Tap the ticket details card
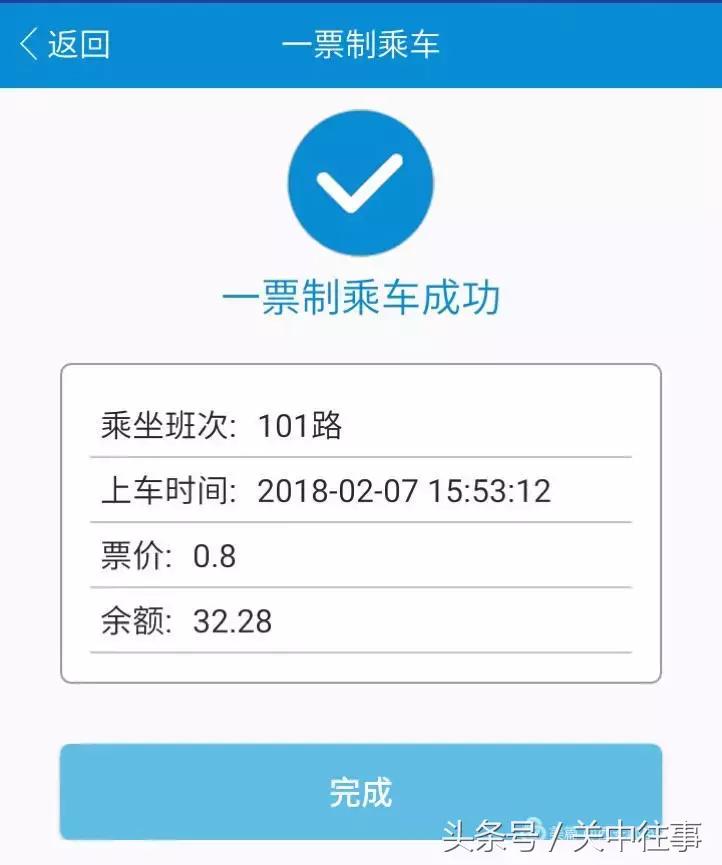The height and width of the screenshot is (865, 722). pos(360,520)
